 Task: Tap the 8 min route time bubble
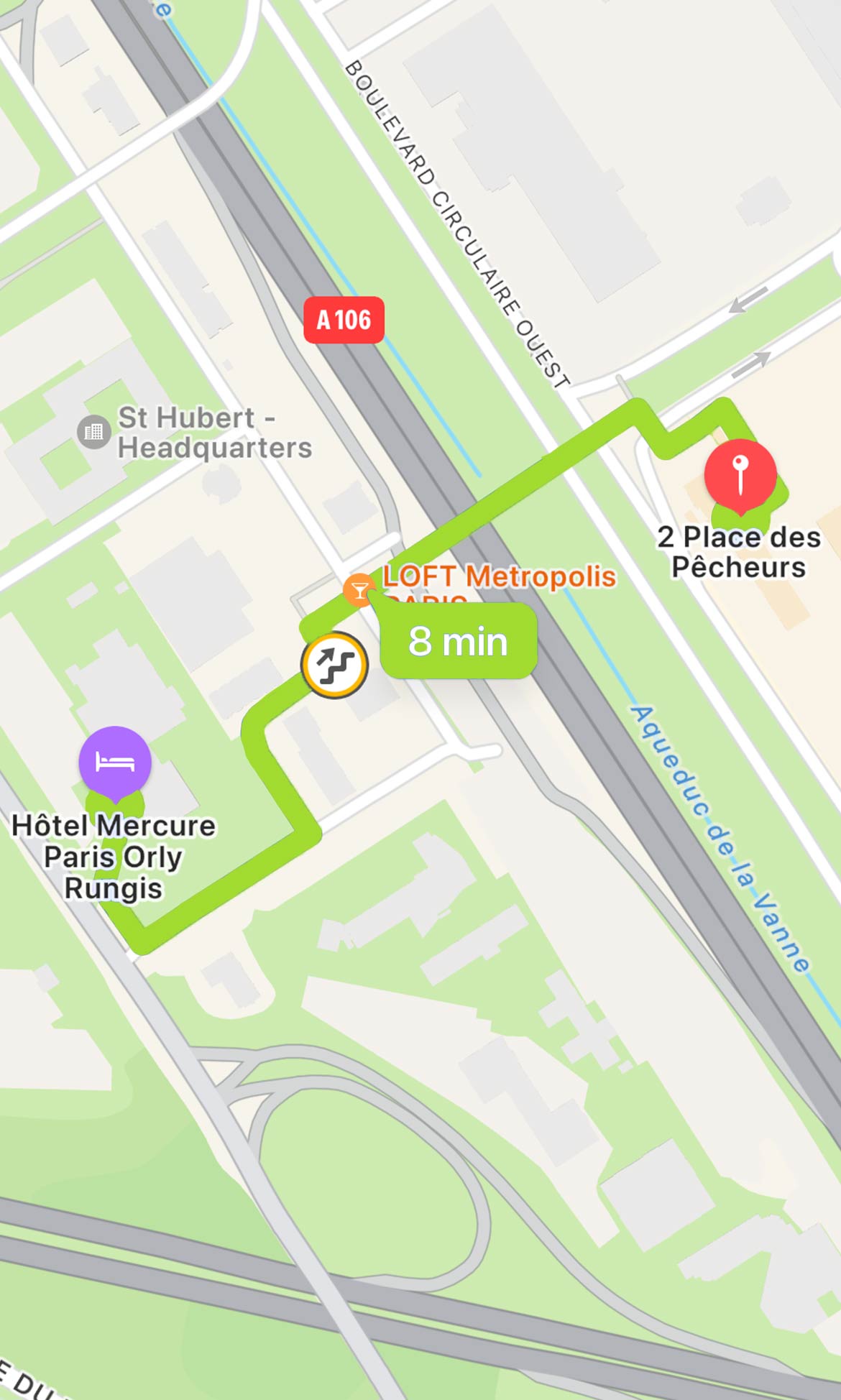458,641
